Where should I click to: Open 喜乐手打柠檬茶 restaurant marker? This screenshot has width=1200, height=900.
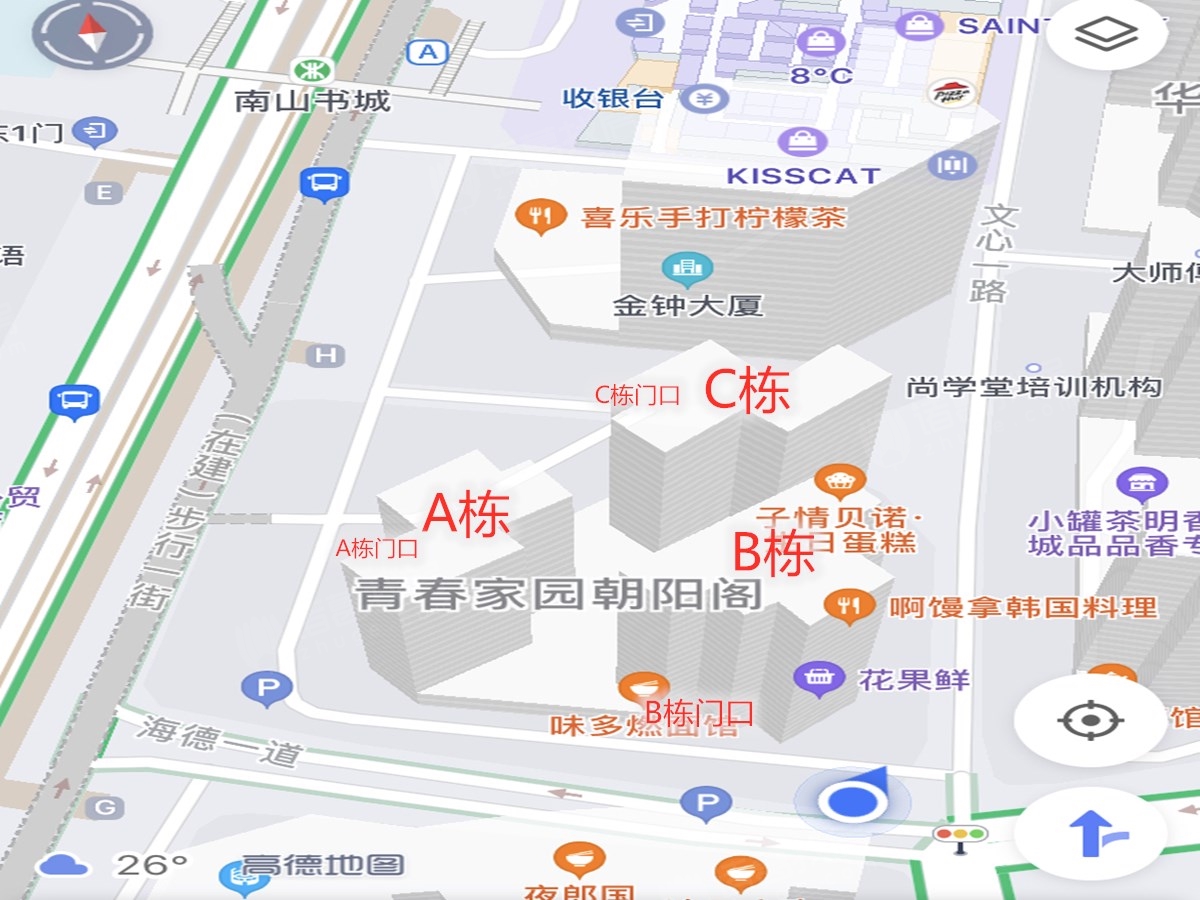point(540,215)
